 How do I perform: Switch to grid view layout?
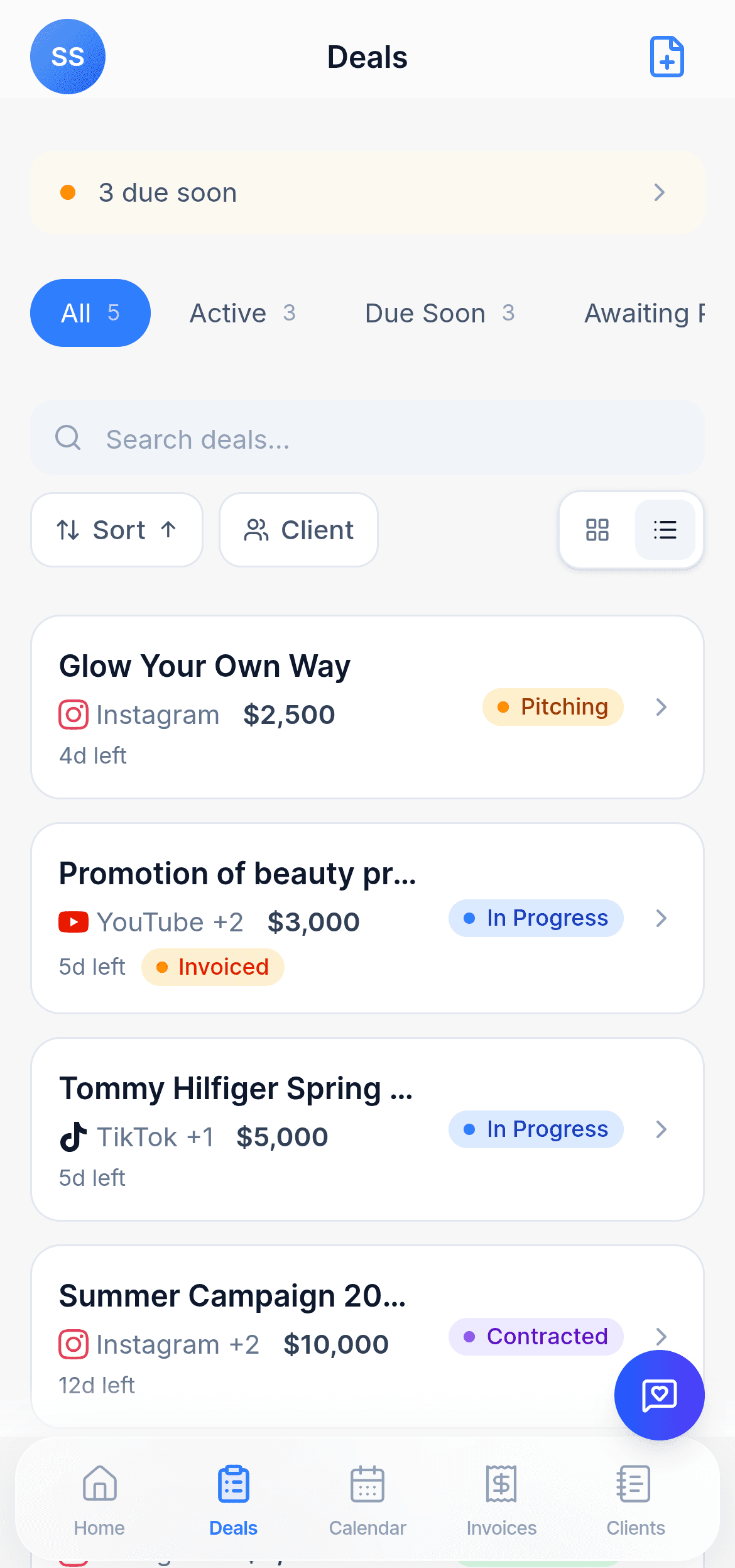(x=597, y=530)
